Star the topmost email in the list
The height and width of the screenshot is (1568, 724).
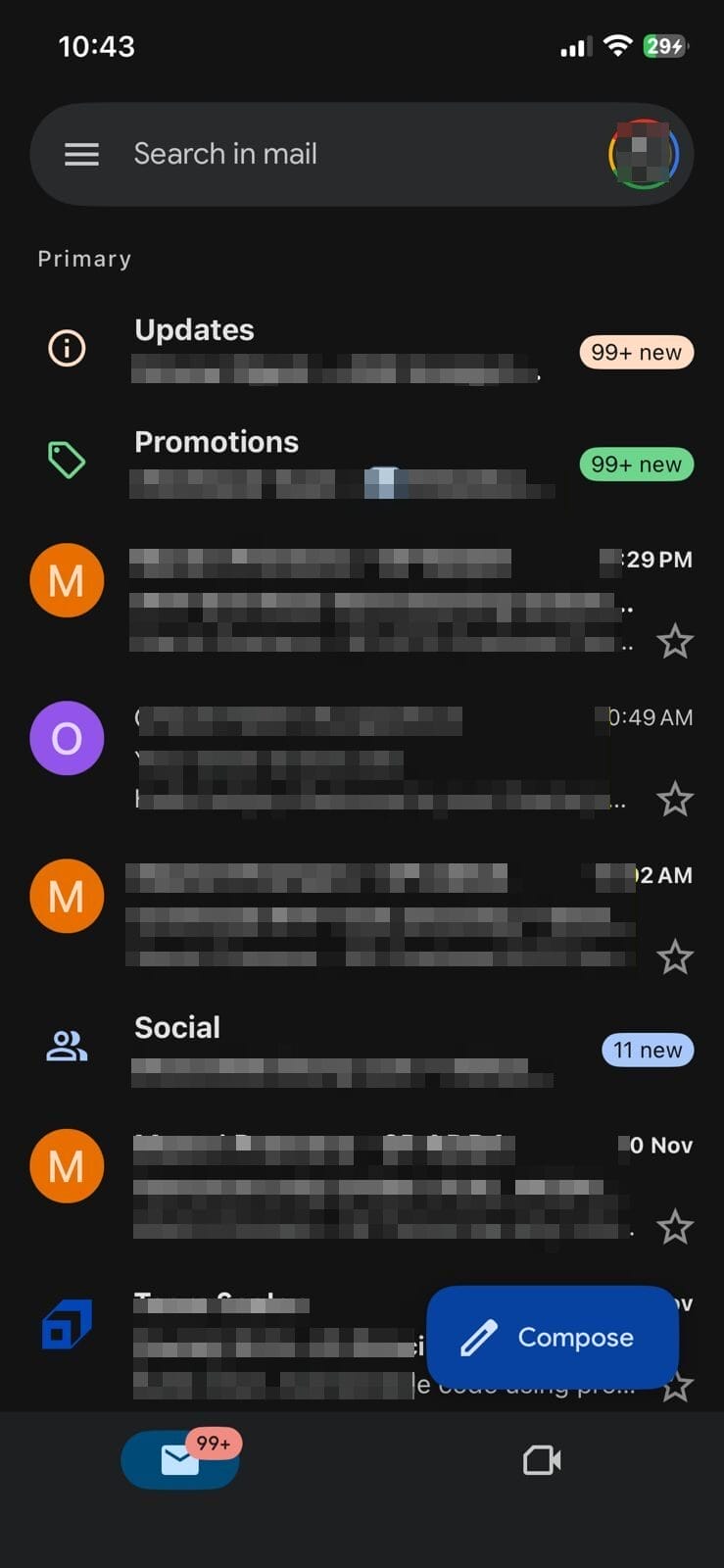coord(676,641)
